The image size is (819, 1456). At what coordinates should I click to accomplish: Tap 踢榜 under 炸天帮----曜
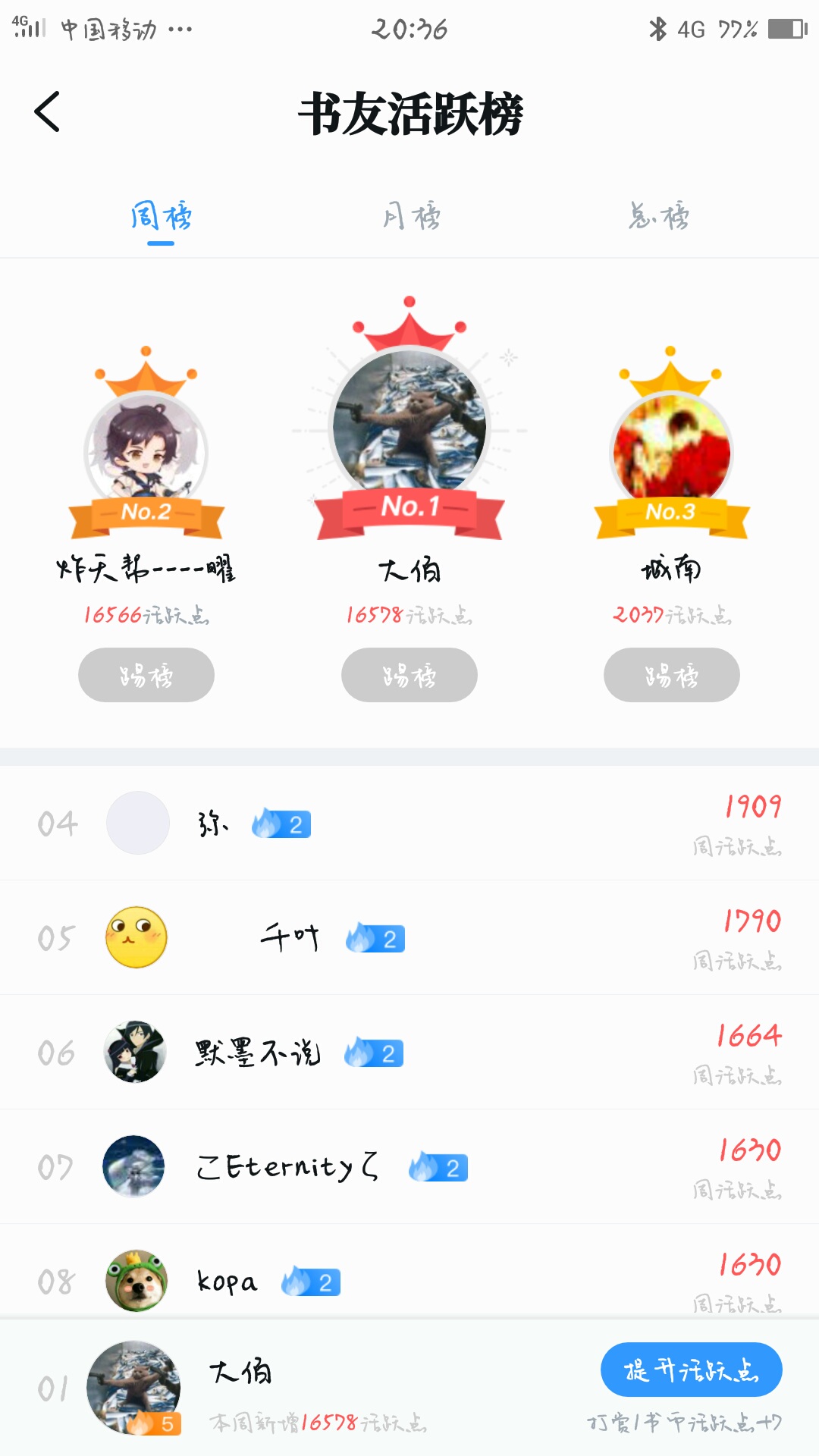(x=146, y=675)
